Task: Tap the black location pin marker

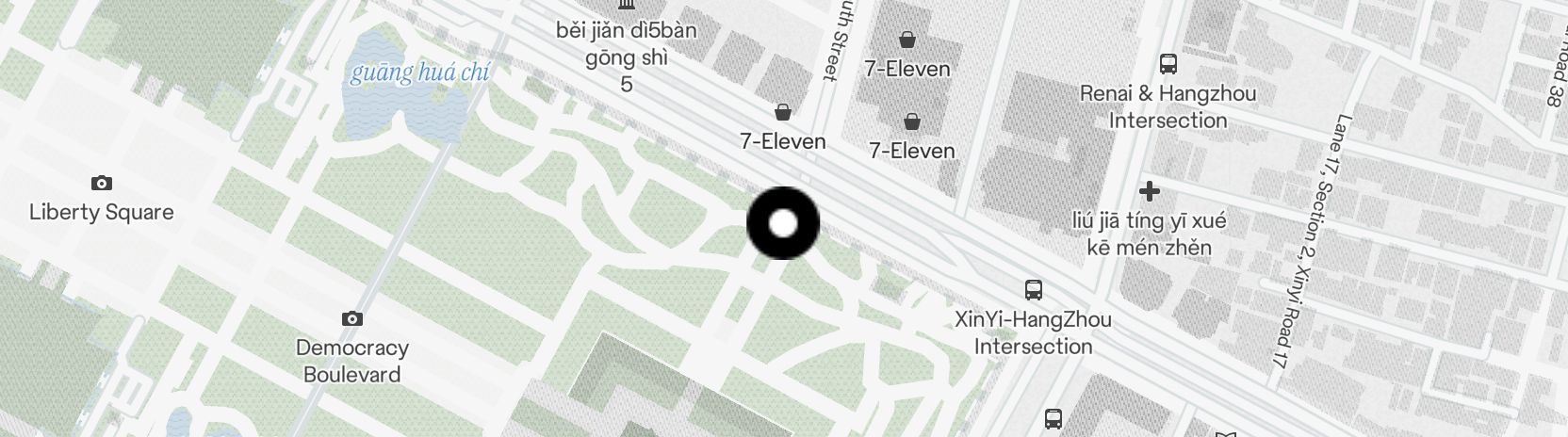Action: pos(783,223)
